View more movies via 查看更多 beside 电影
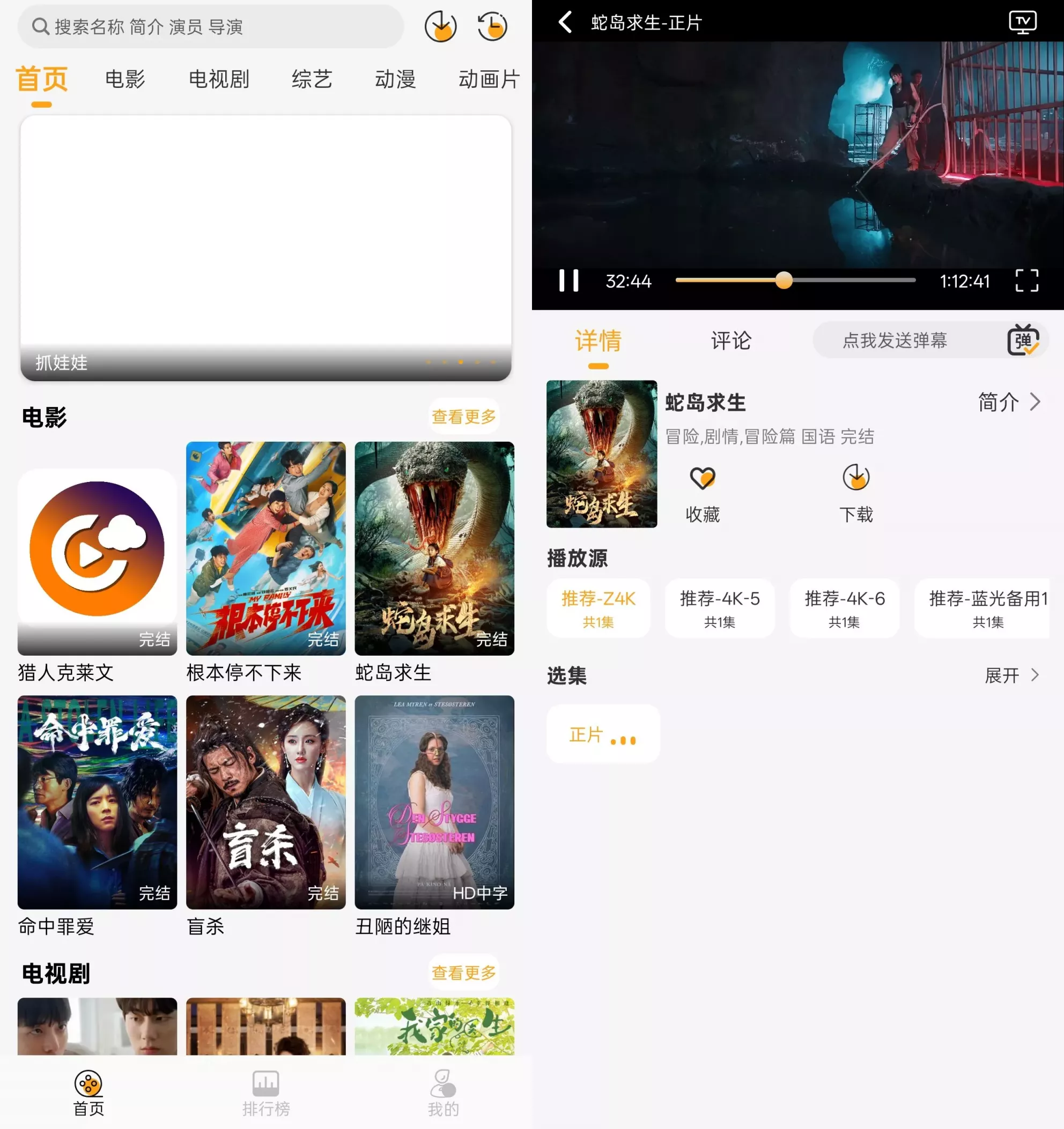The width and height of the screenshot is (1064, 1129). coord(463,417)
